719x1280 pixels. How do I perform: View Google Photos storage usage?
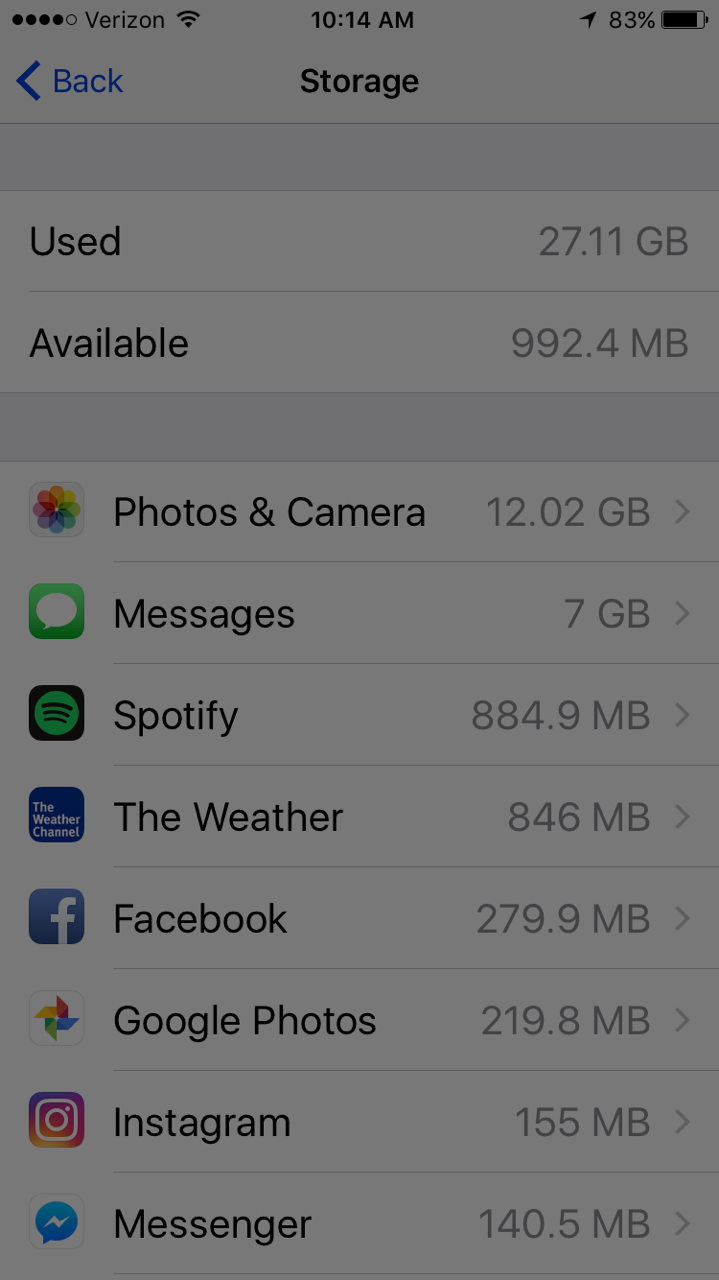pos(359,1020)
